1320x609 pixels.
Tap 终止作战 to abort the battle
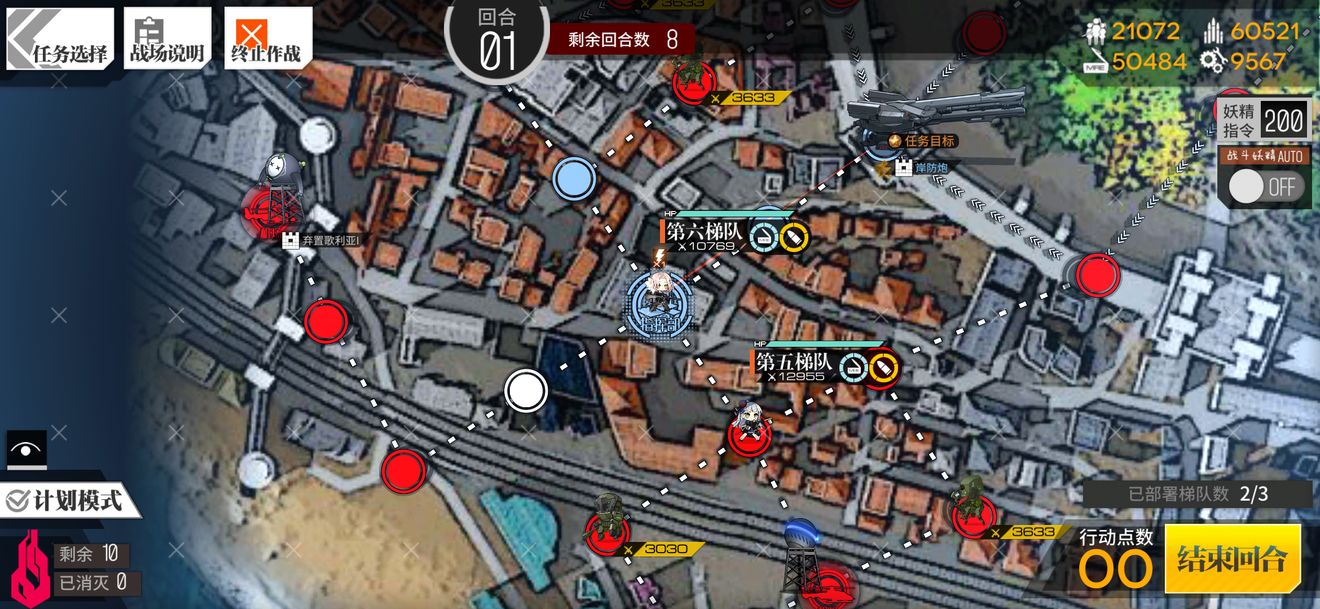click(266, 39)
